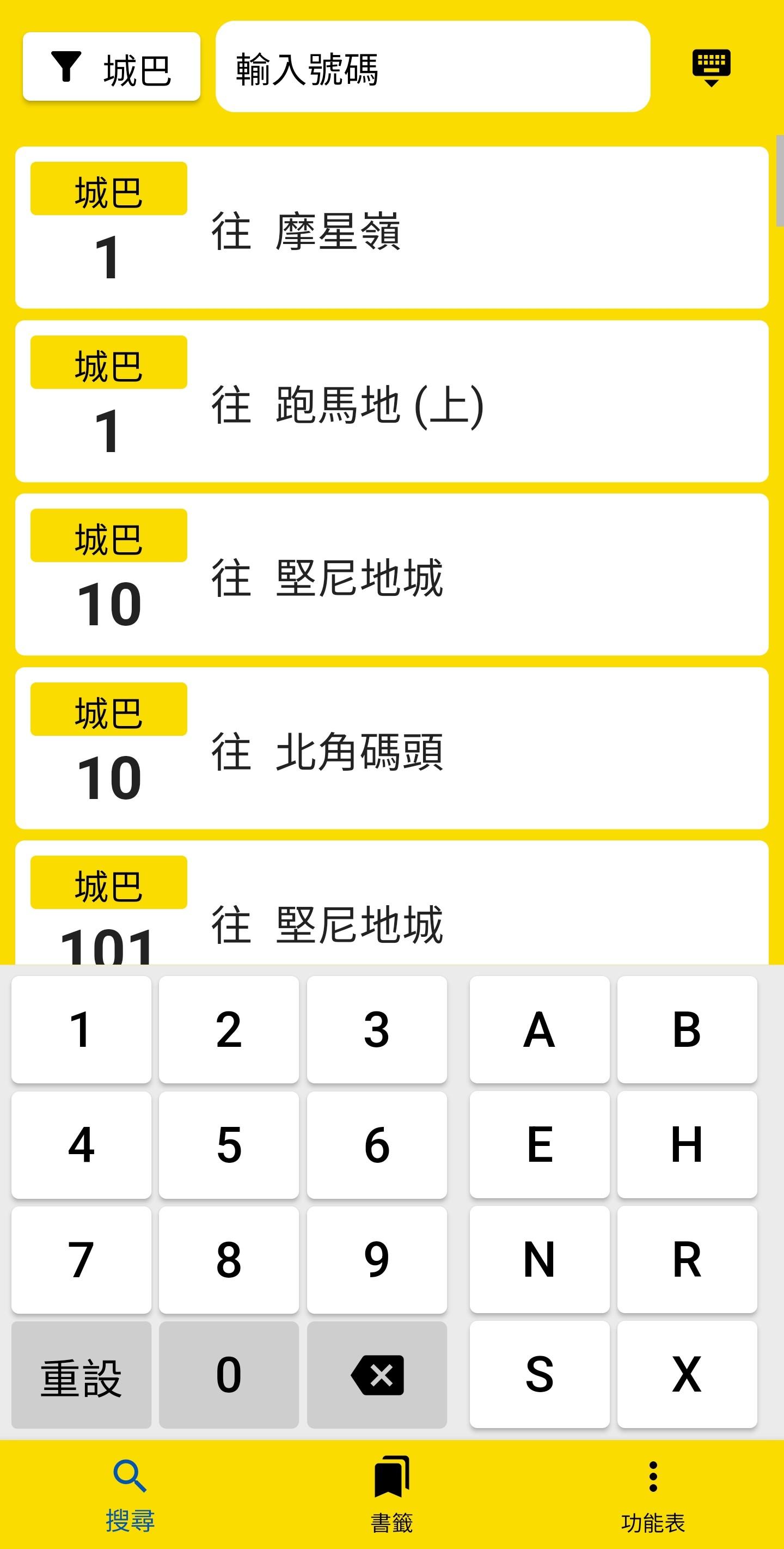Tap the 重設 reset key
This screenshot has height=1549, width=784.
pyautogui.click(x=81, y=1375)
